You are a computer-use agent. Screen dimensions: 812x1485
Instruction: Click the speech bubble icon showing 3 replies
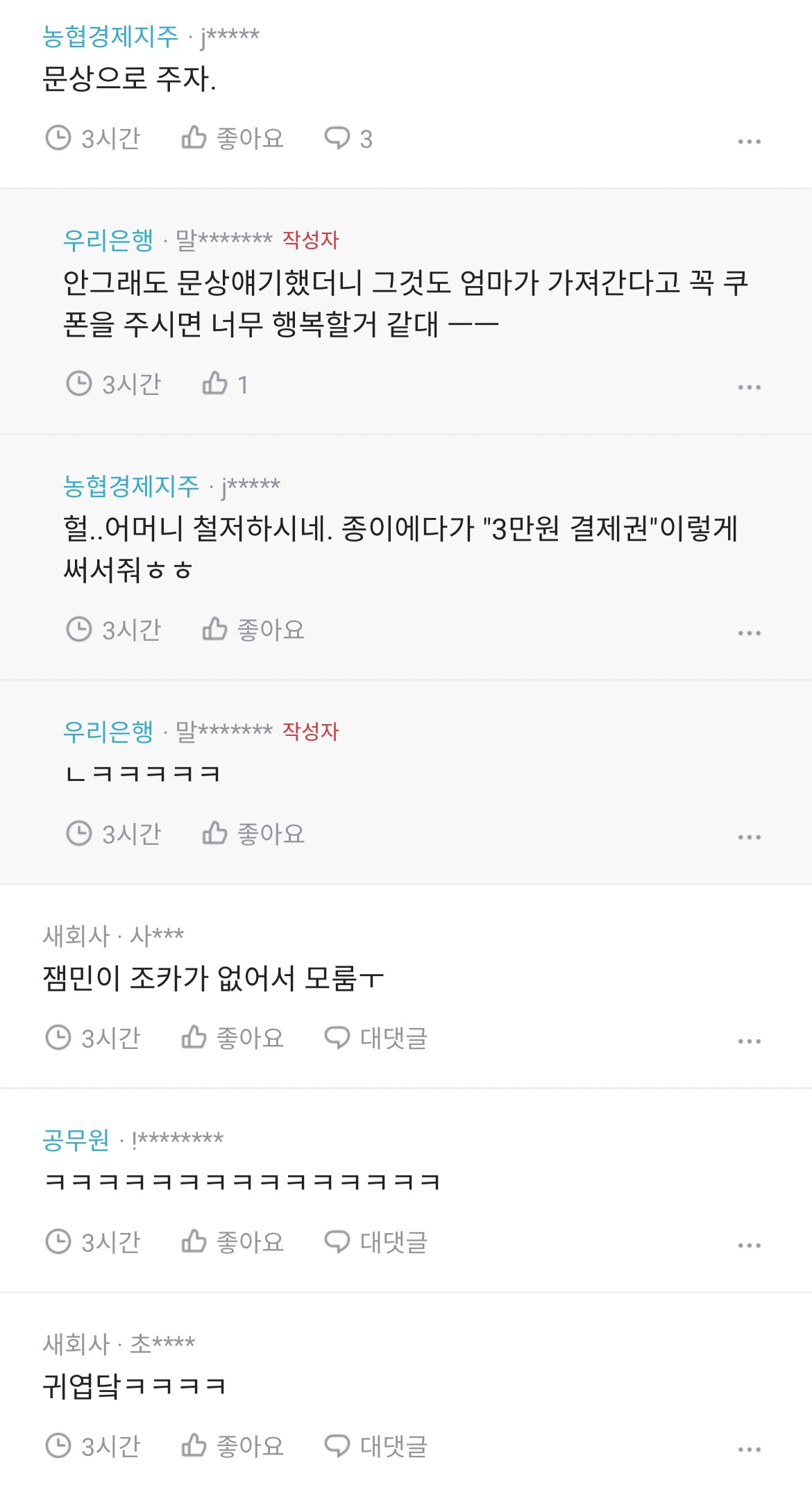coord(338,138)
